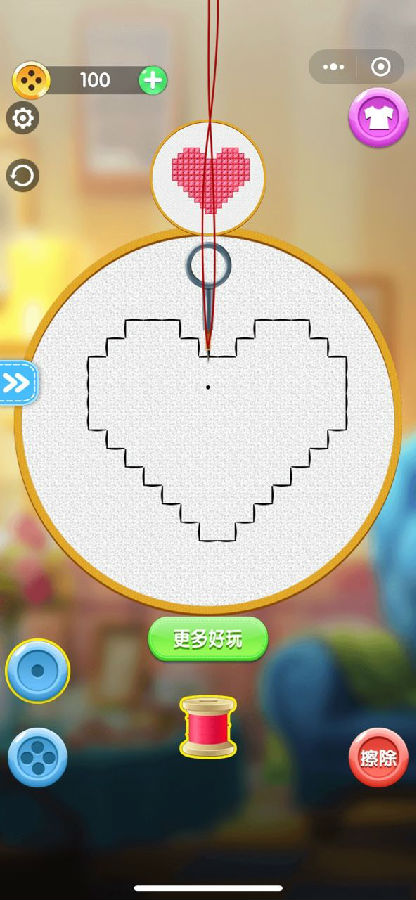Expand the blue double-arrow side panel

pyautogui.click(x=18, y=383)
